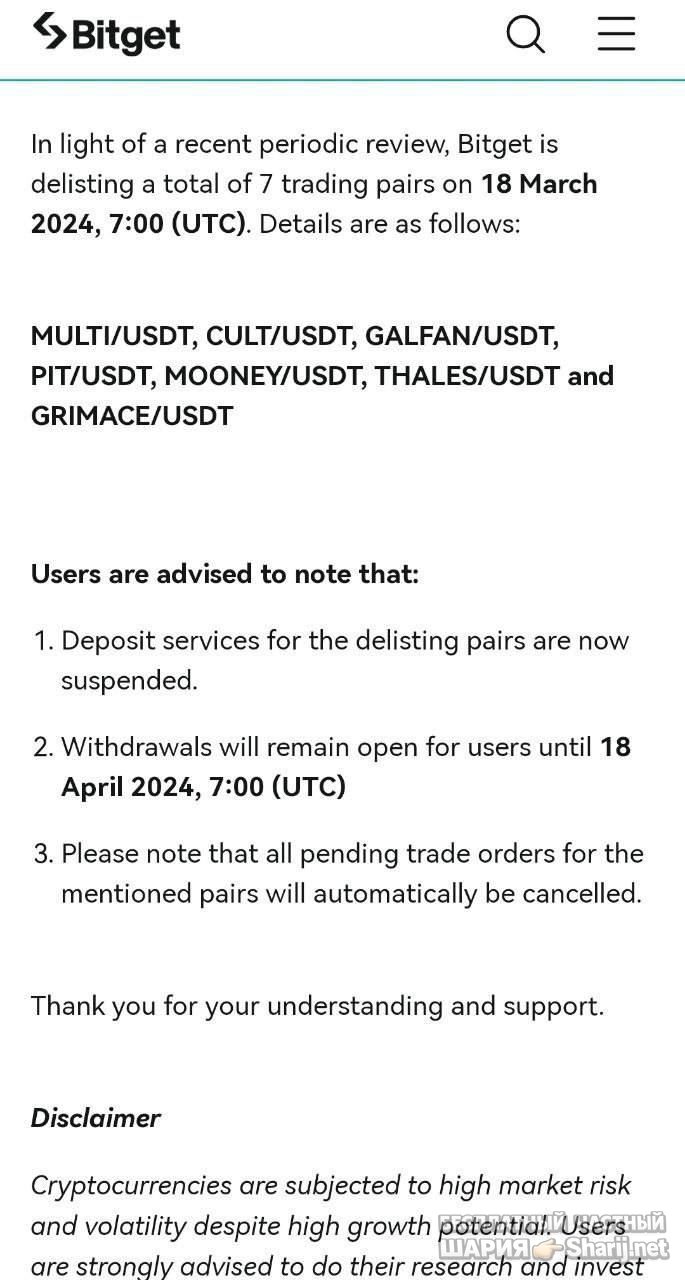Open the search magnifier icon
685x1280 pixels.
point(526,35)
